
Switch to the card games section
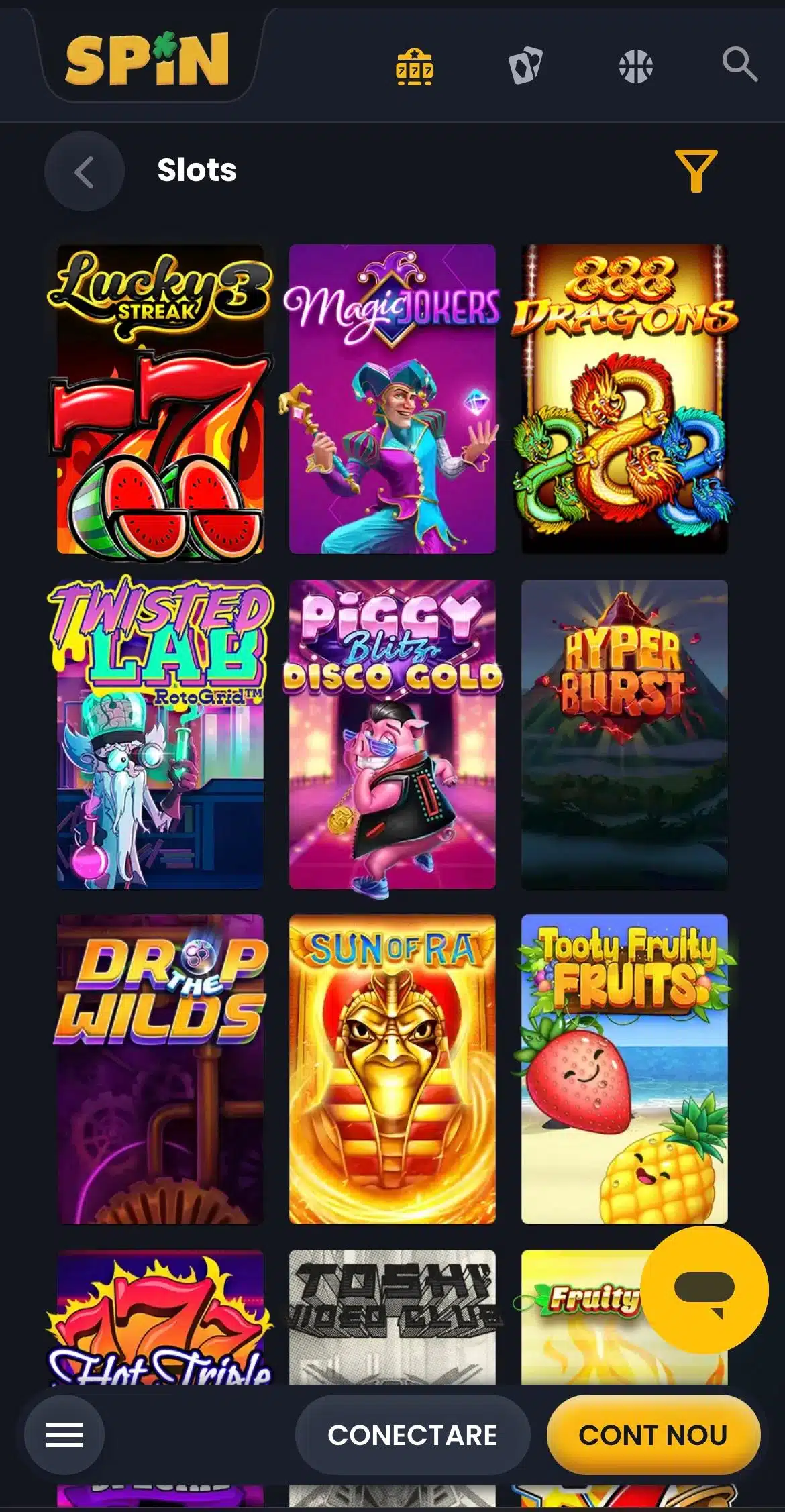[x=525, y=66]
